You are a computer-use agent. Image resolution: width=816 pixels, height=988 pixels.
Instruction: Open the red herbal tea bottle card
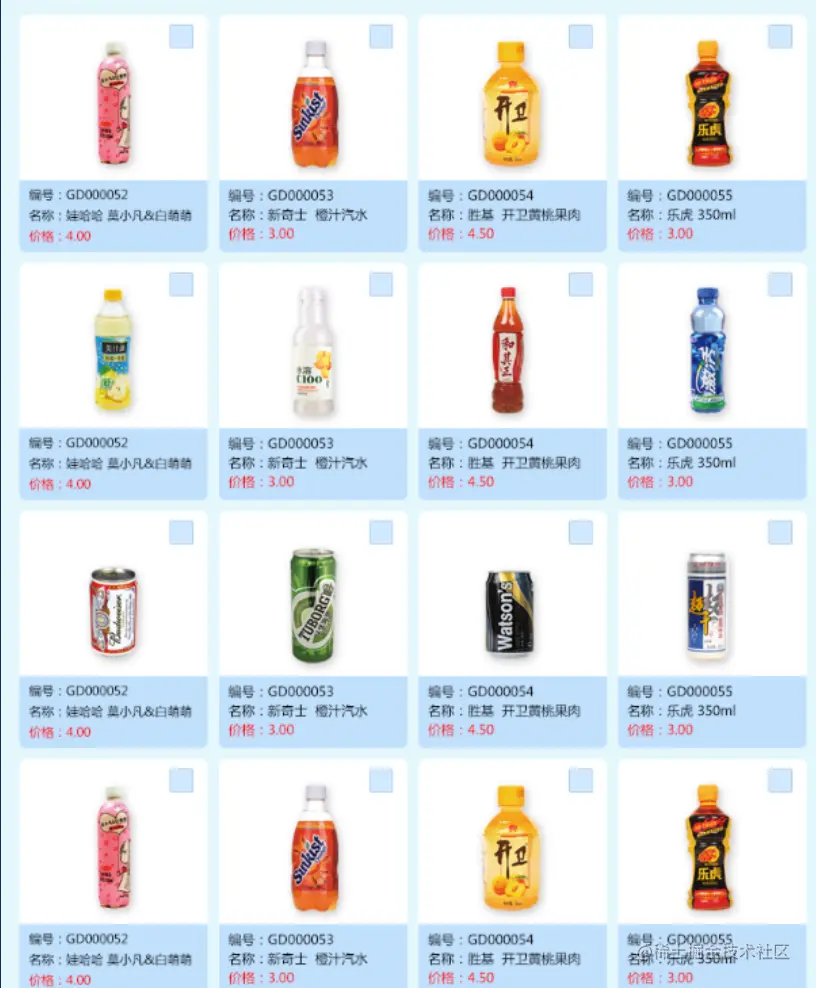[511, 350]
